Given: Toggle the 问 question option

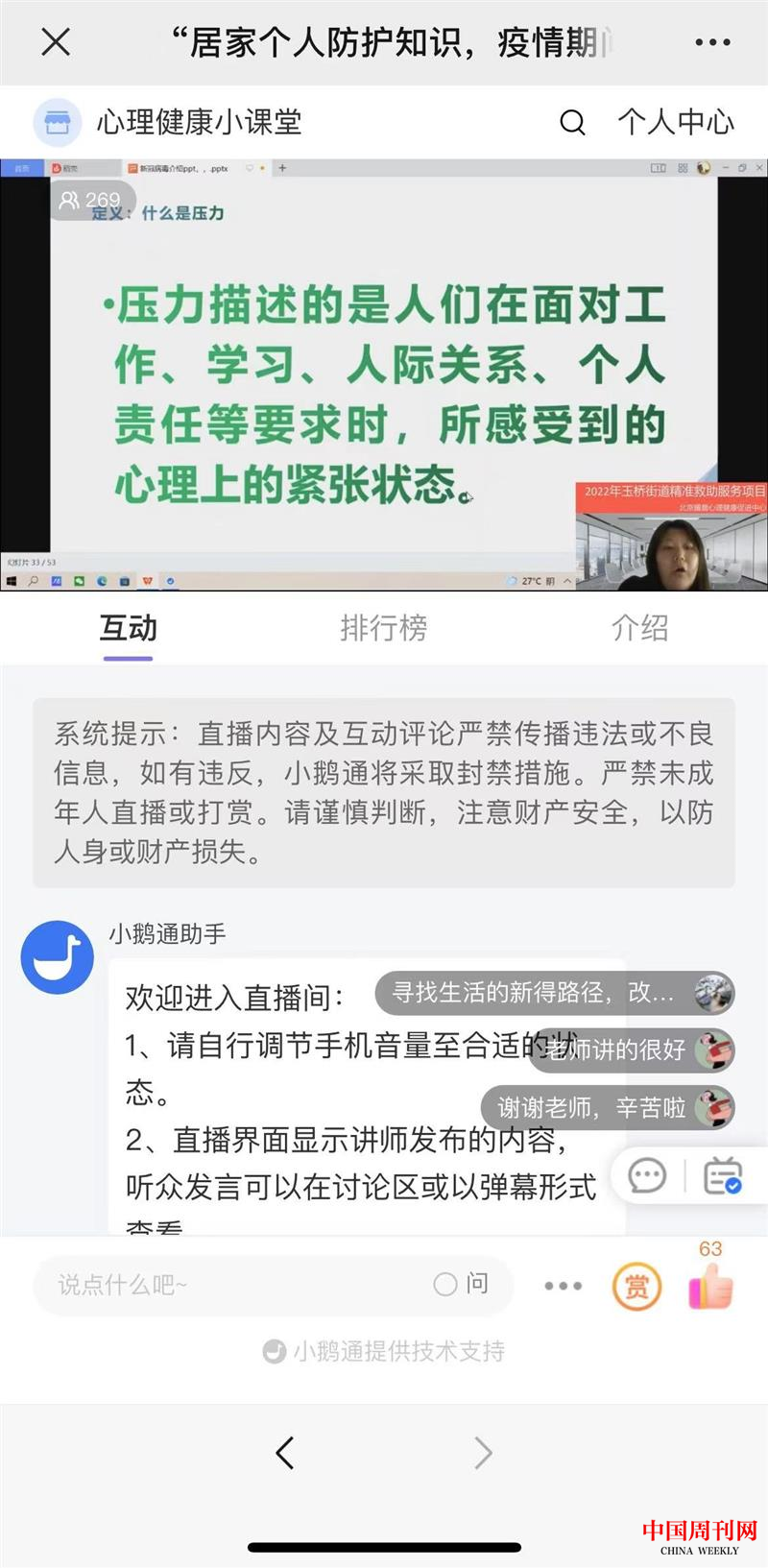Looking at the screenshot, I should tap(461, 1285).
